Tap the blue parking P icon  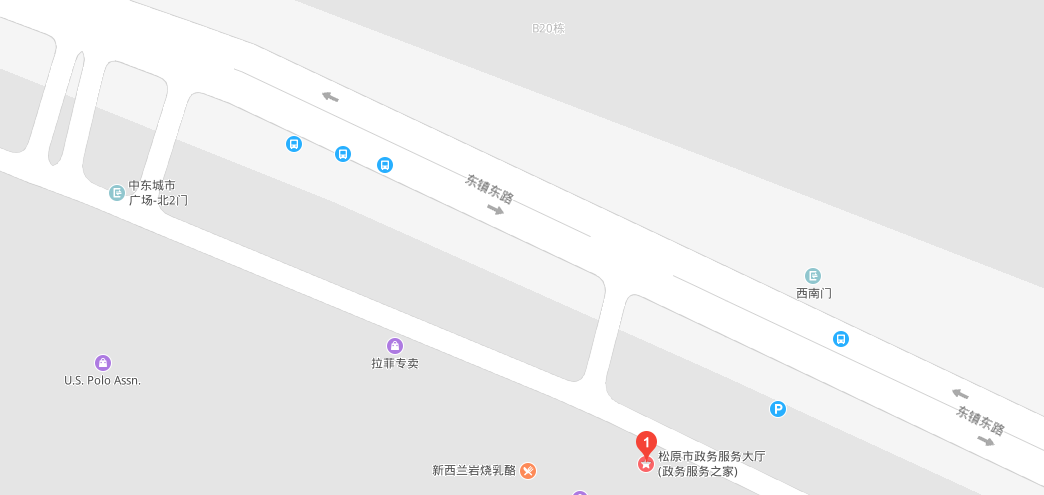coord(778,409)
